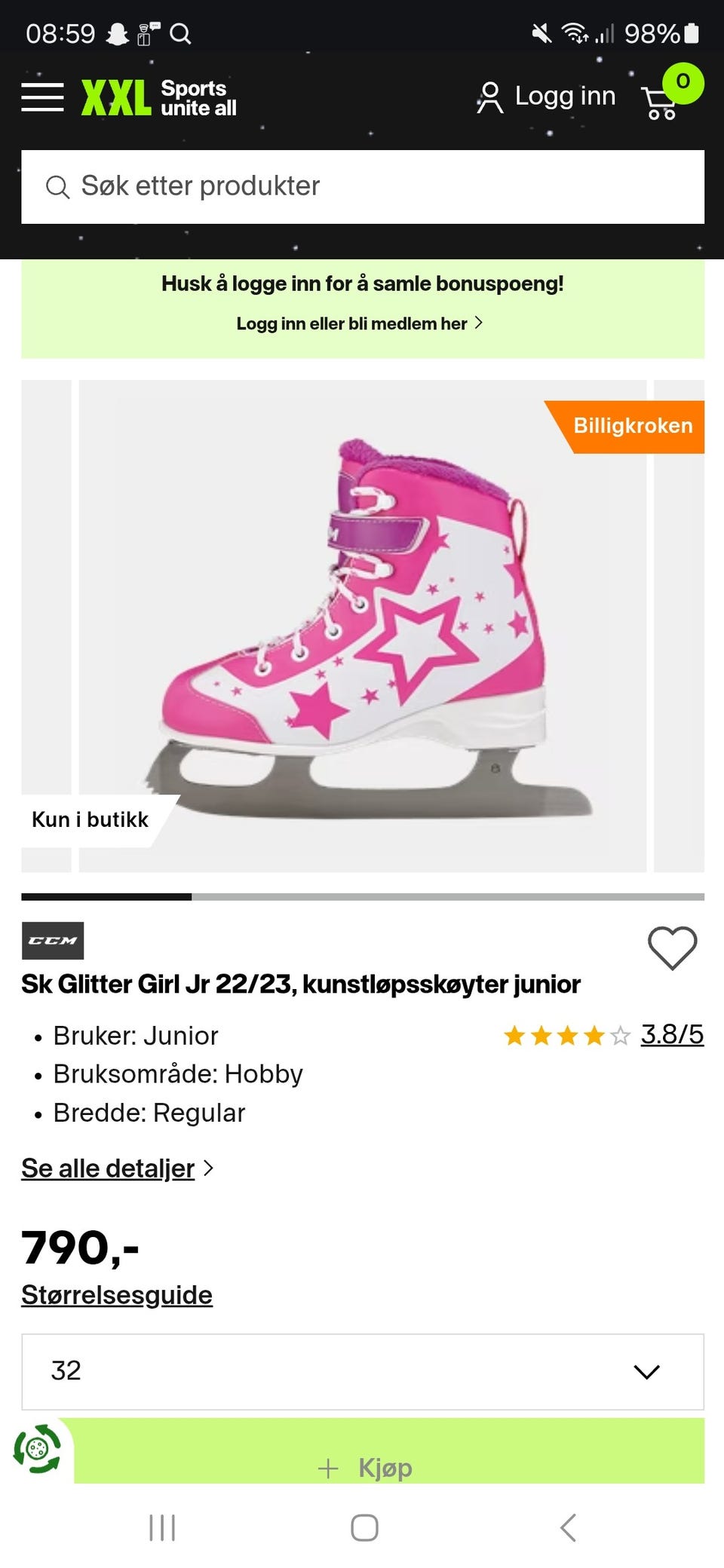Open recent apps overview
The width and height of the screenshot is (724, 1568).
click(x=162, y=1529)
